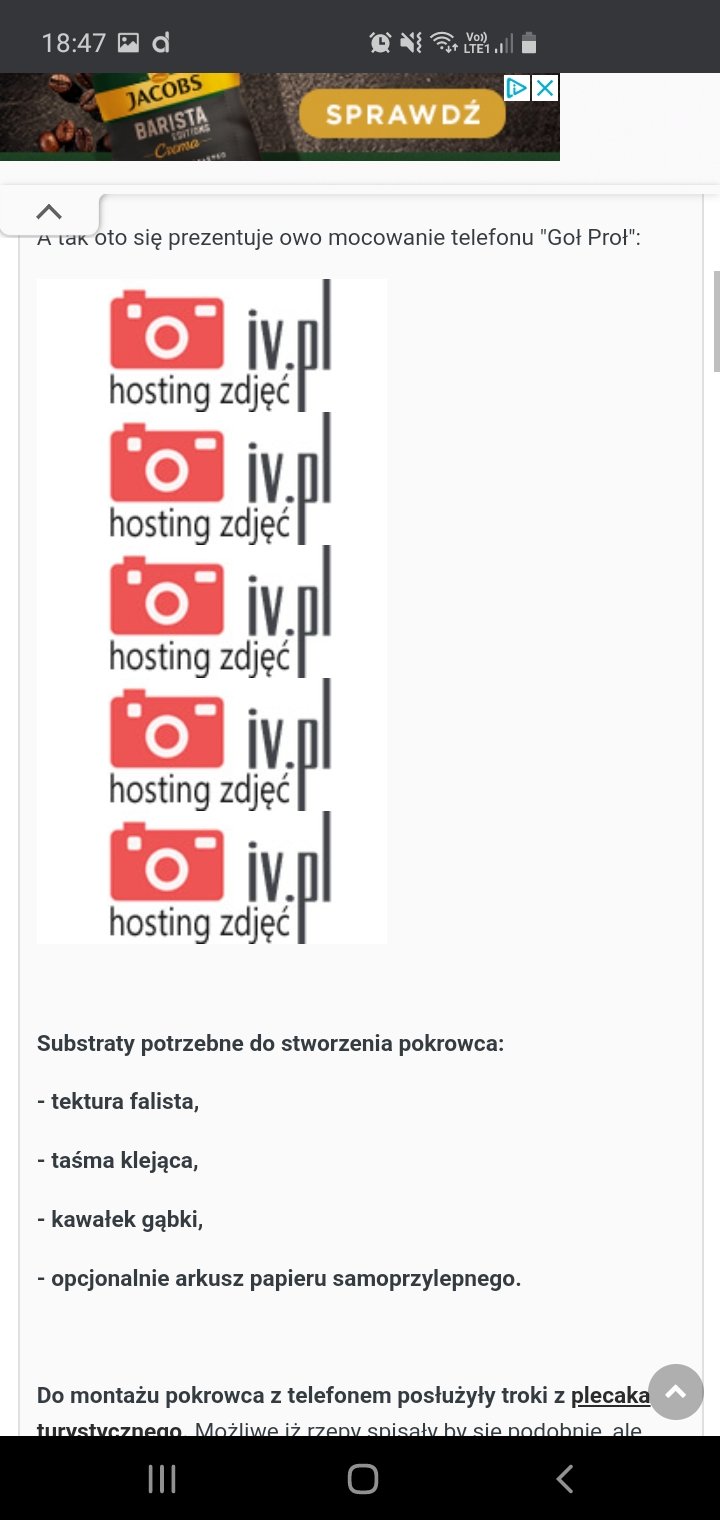Jump back to top with the round arrow button

click(x=676, y=1392)
